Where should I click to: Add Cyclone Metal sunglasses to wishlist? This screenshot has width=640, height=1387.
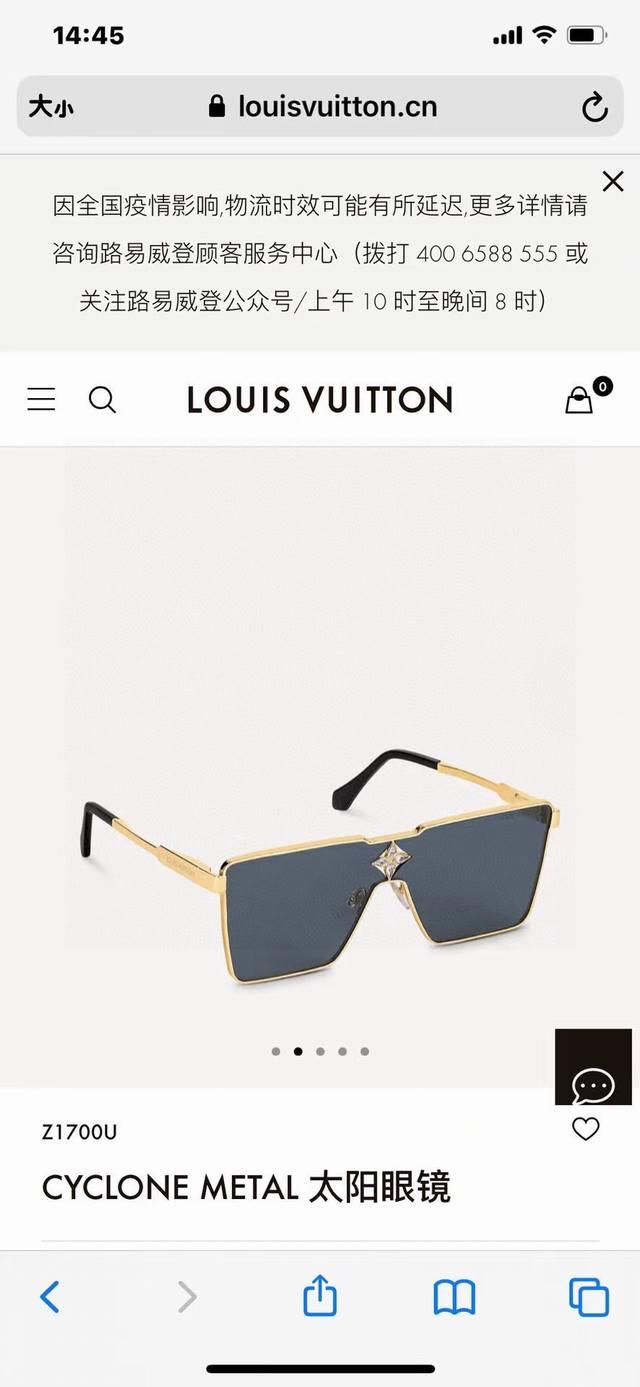[585, 1129]
